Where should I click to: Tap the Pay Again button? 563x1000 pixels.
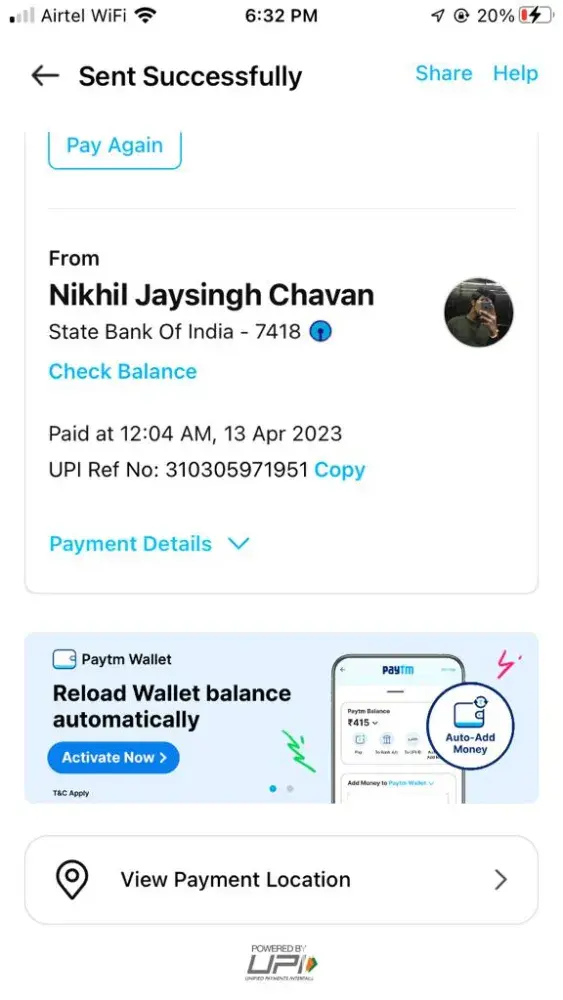pyautogui.click(x=115, y=147)
